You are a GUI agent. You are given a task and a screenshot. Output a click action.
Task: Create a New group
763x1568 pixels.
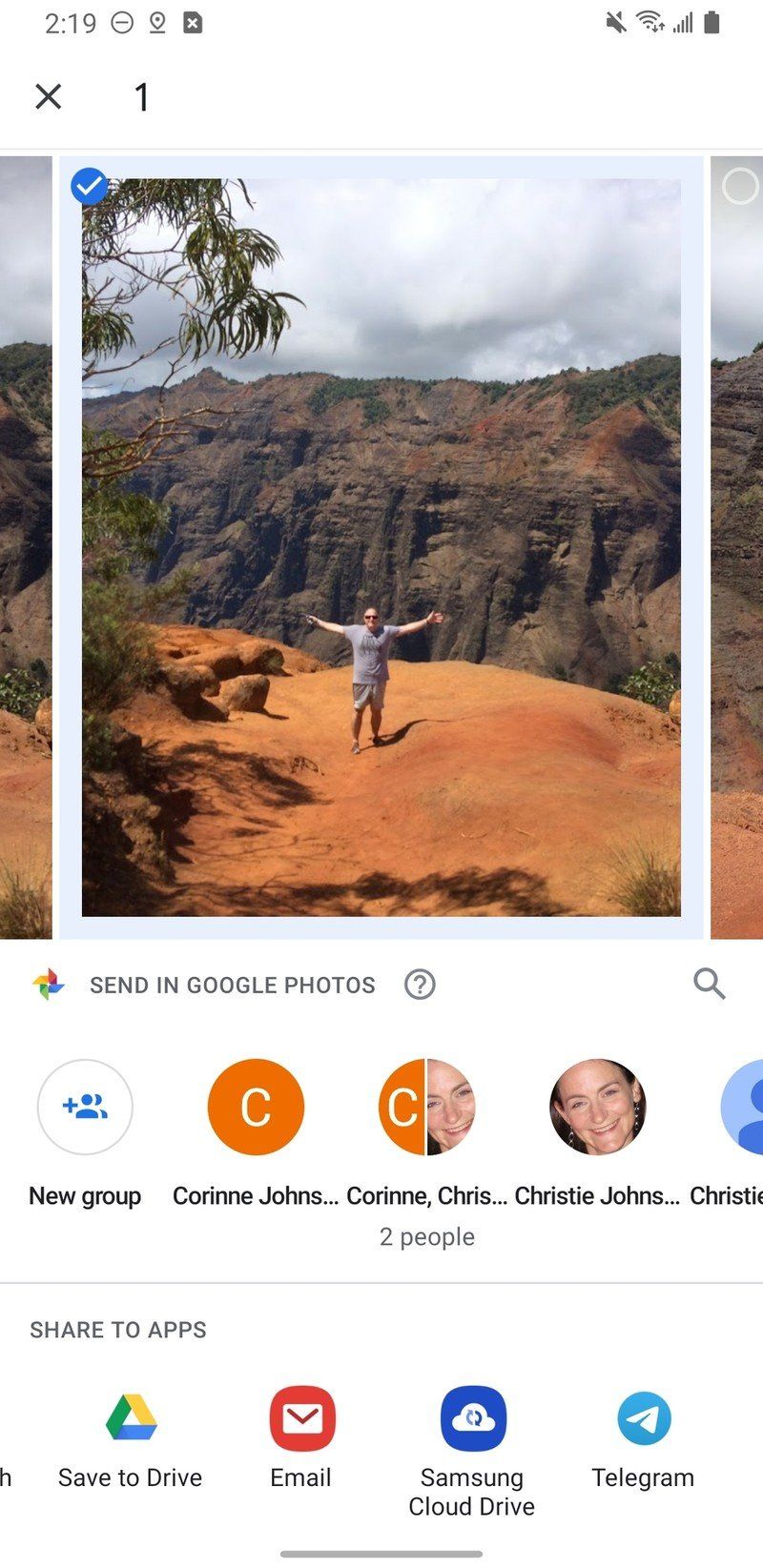pyautogui.click(x=85, y=1134)
